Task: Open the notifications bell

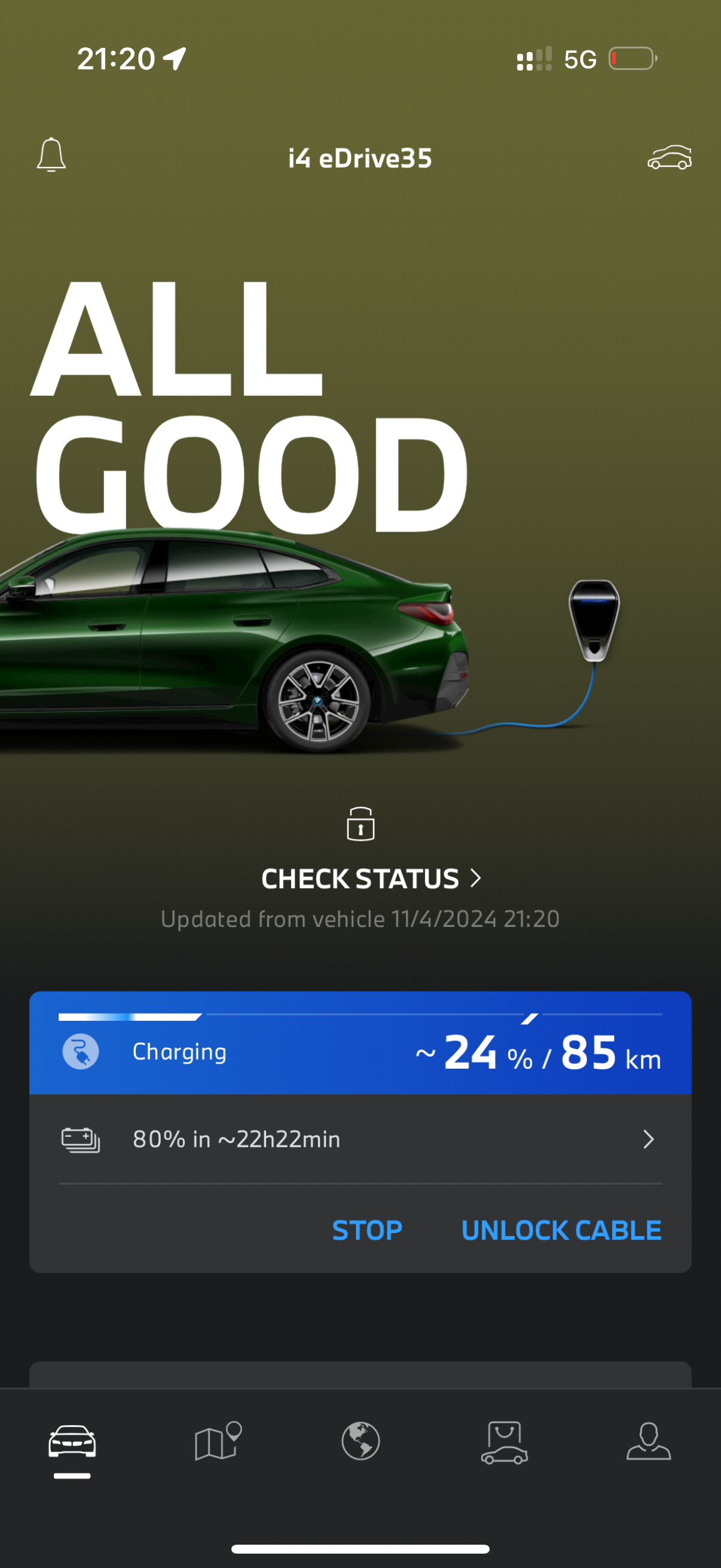Action: point(51,155)
